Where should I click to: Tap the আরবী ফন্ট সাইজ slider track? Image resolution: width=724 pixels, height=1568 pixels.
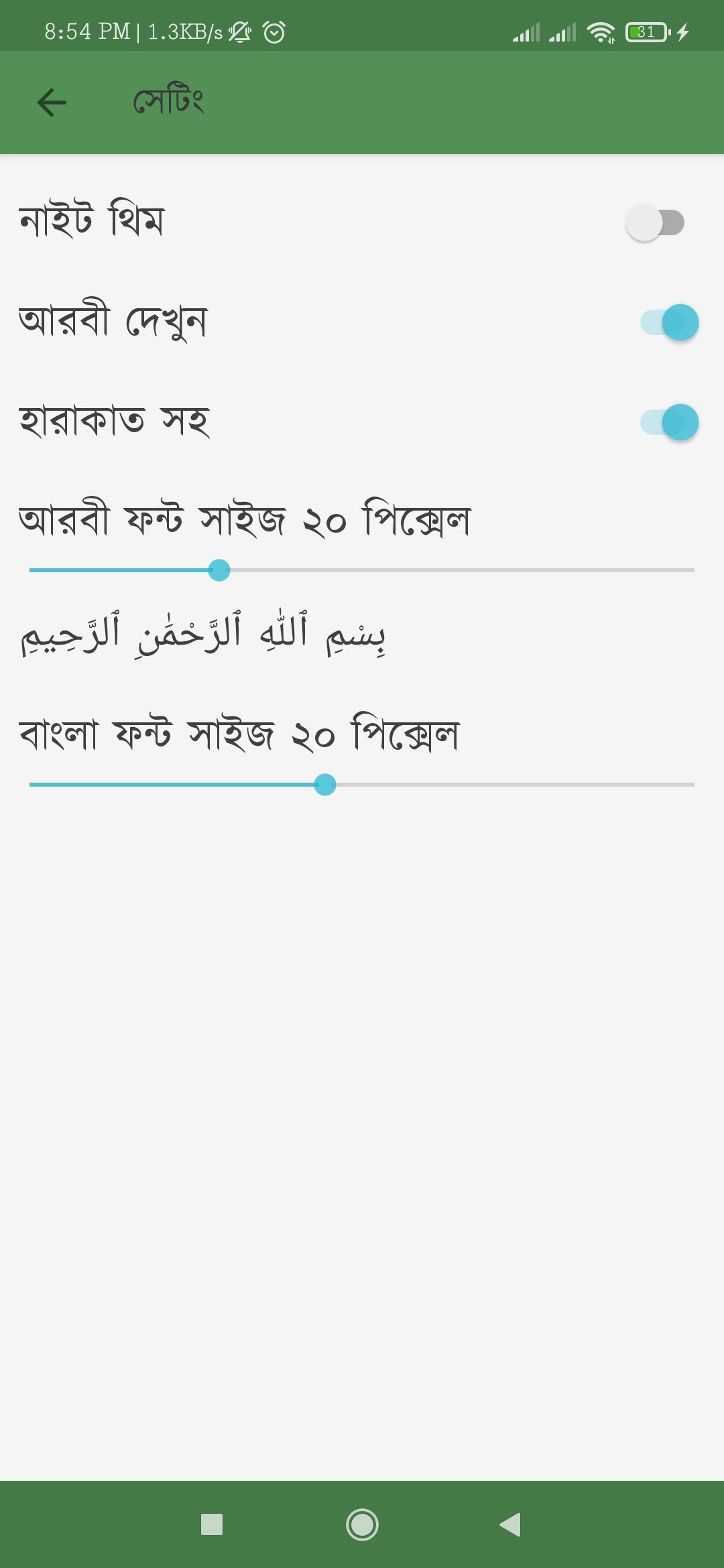coord(362,570)
